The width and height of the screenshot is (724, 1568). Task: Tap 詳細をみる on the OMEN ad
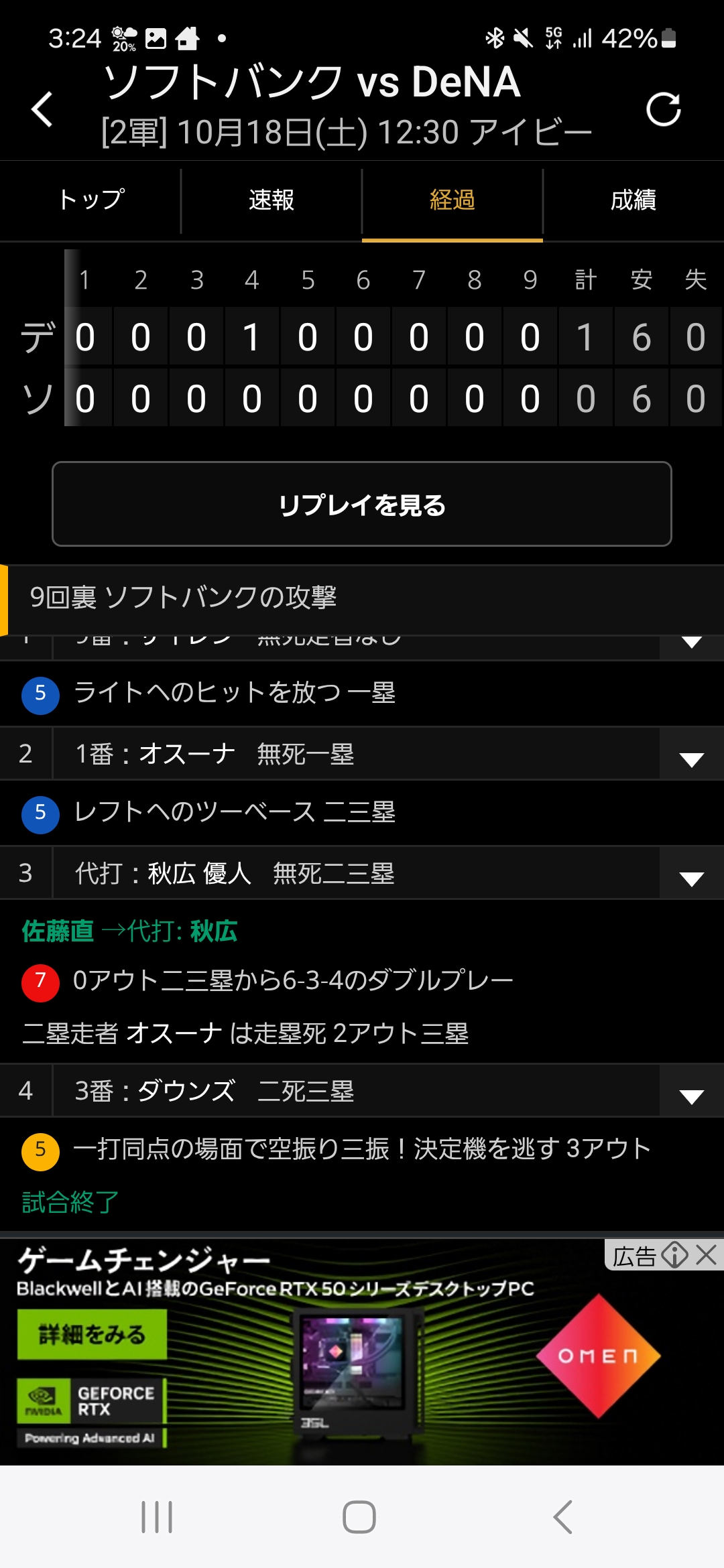click(92, 1335)
